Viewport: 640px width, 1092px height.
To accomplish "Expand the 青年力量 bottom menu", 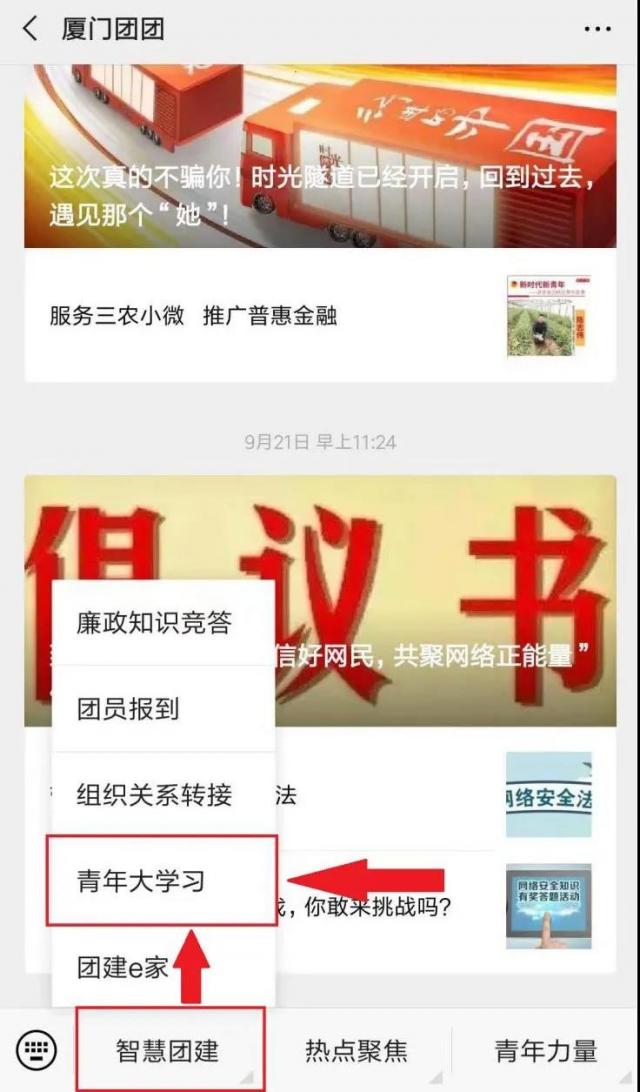I will point(545,1050).
